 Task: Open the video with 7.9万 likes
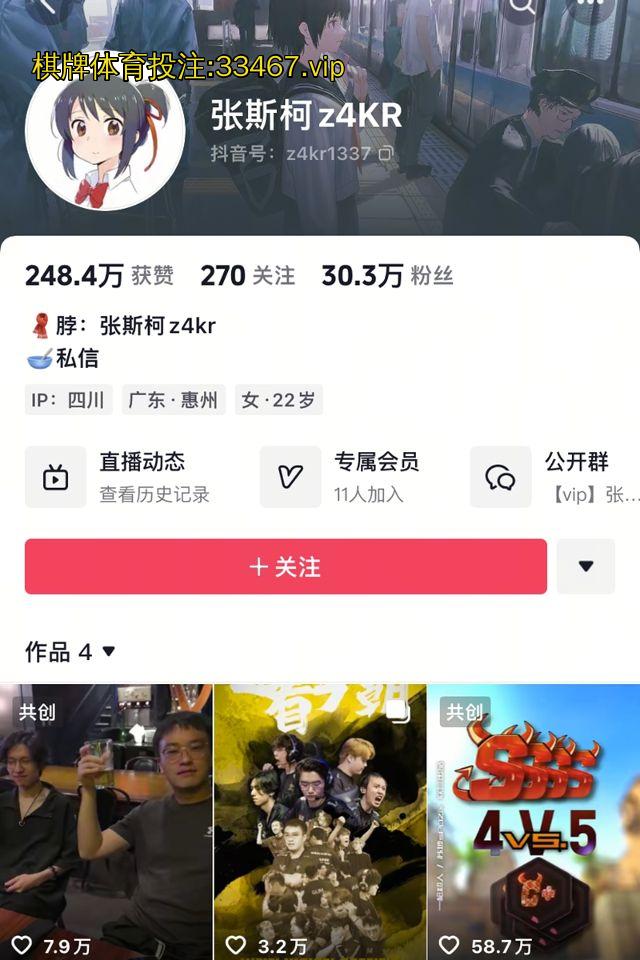106,820
